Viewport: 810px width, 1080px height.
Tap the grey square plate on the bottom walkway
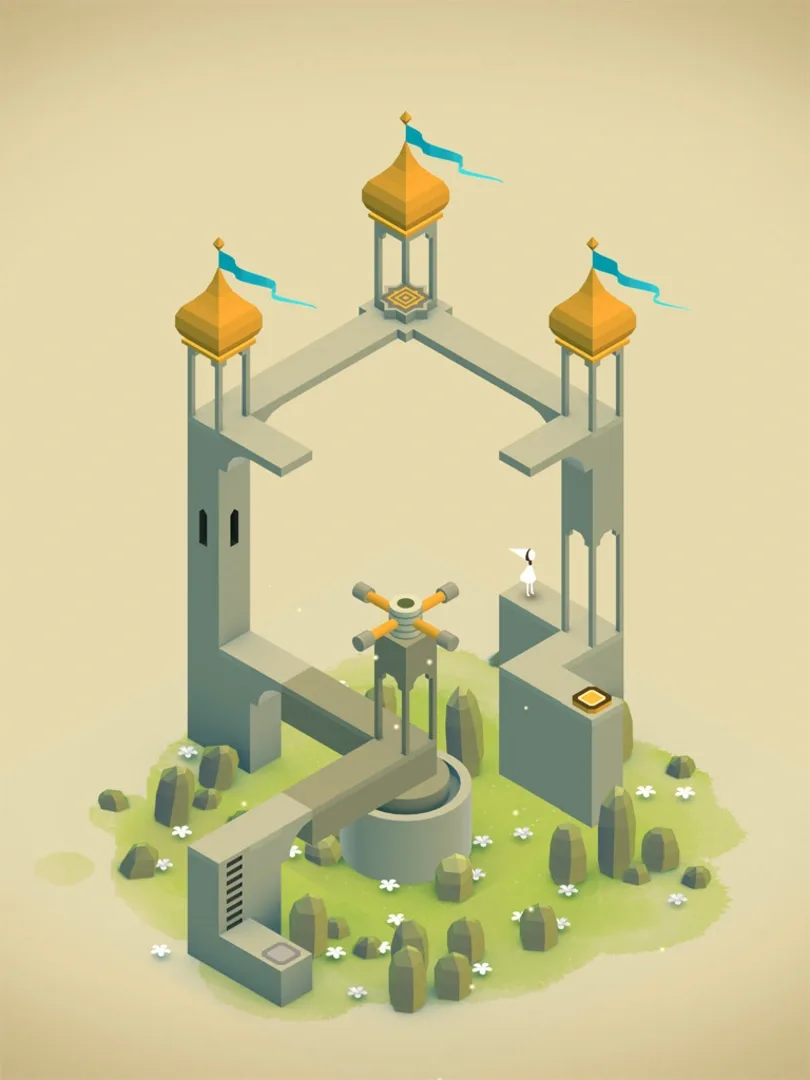point(282,951)
